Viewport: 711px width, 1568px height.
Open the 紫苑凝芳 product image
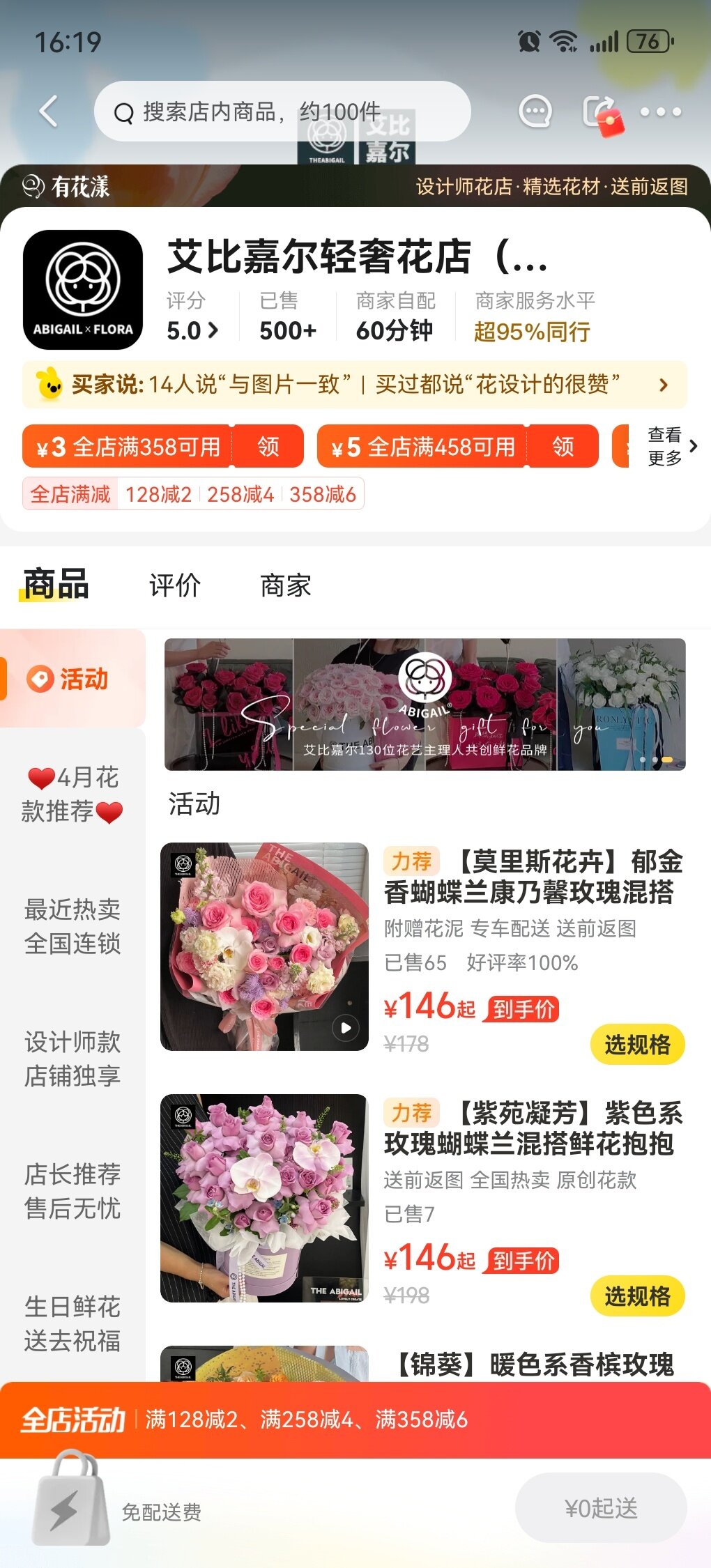click(264, 1198)
